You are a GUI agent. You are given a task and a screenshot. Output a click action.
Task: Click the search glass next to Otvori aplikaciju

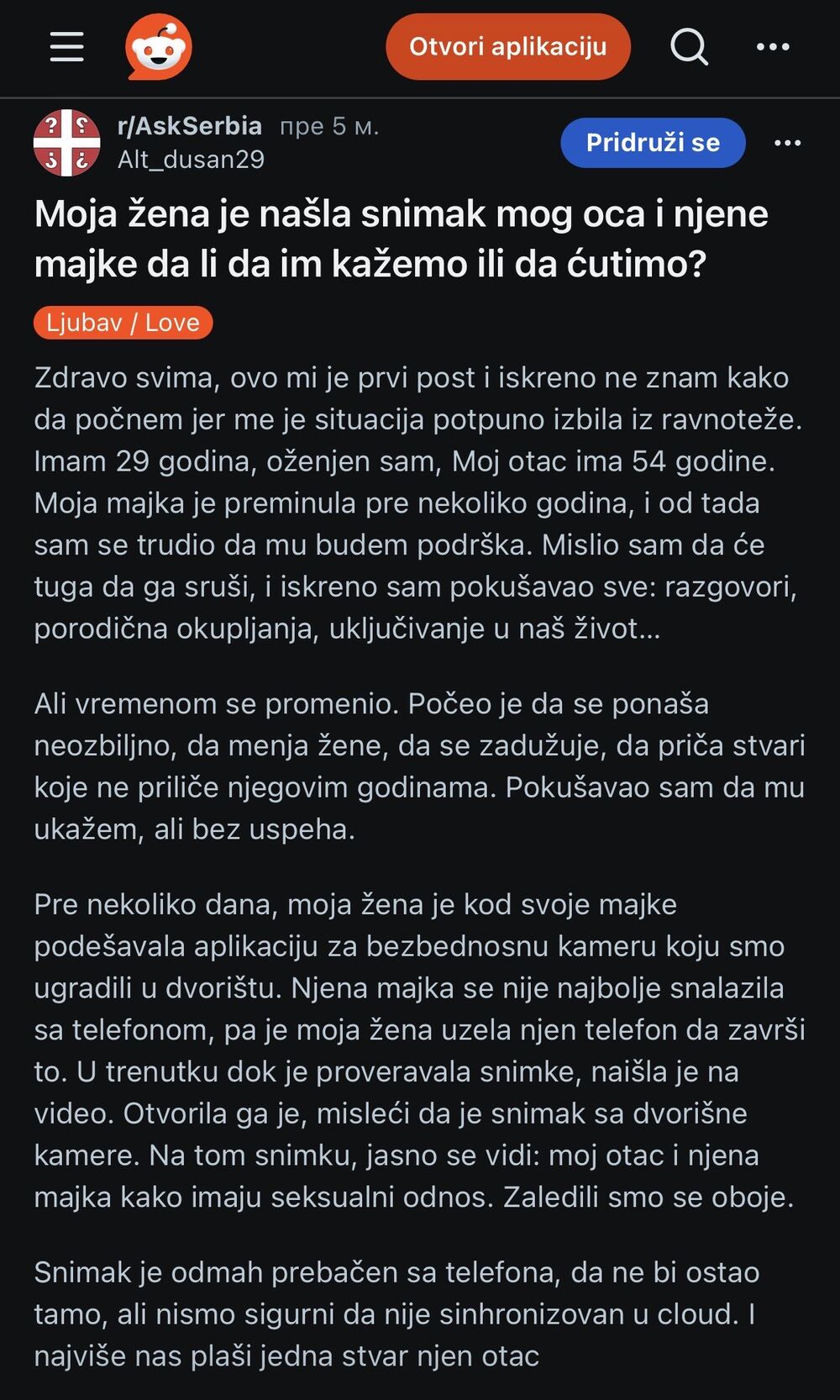pyautogui.click(x=689, y=46)
